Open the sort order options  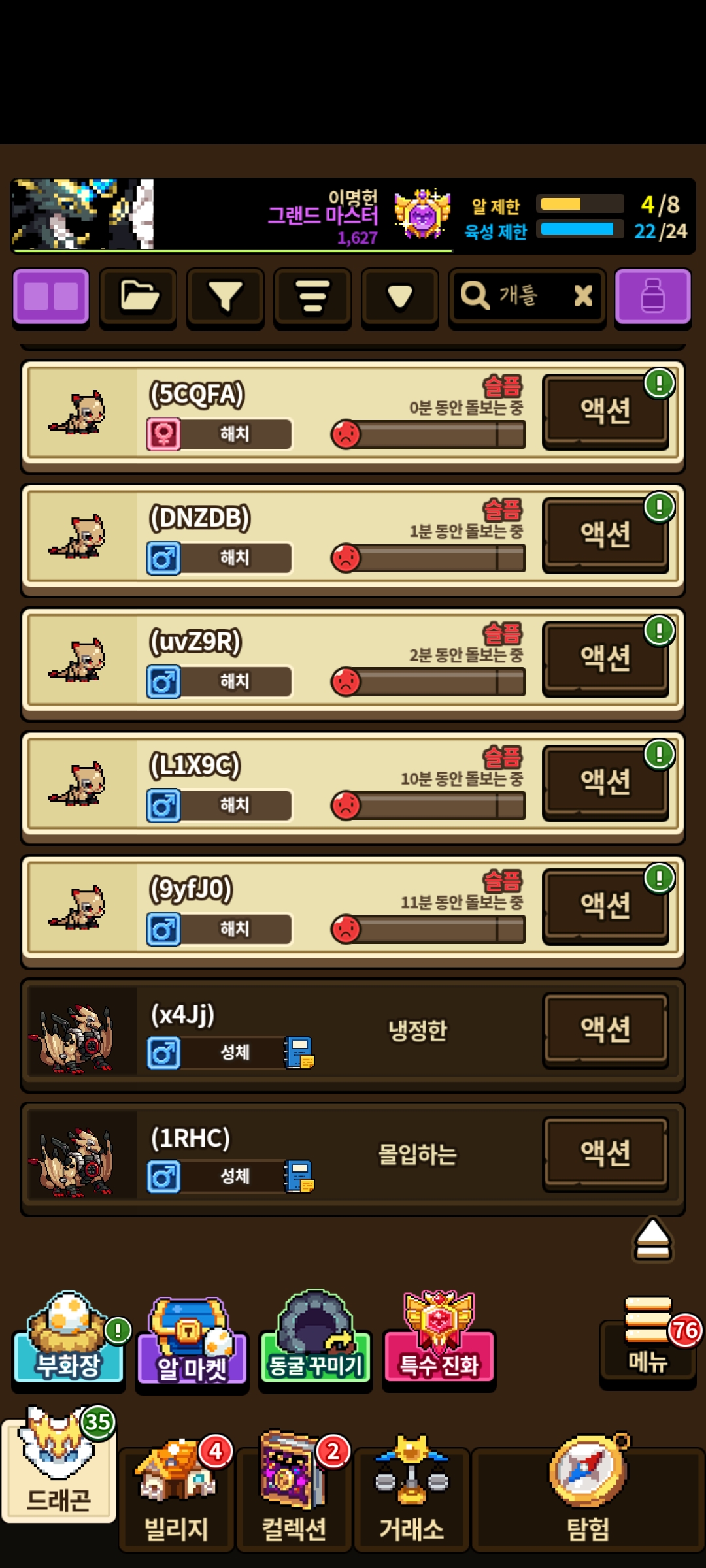(312, 297)
